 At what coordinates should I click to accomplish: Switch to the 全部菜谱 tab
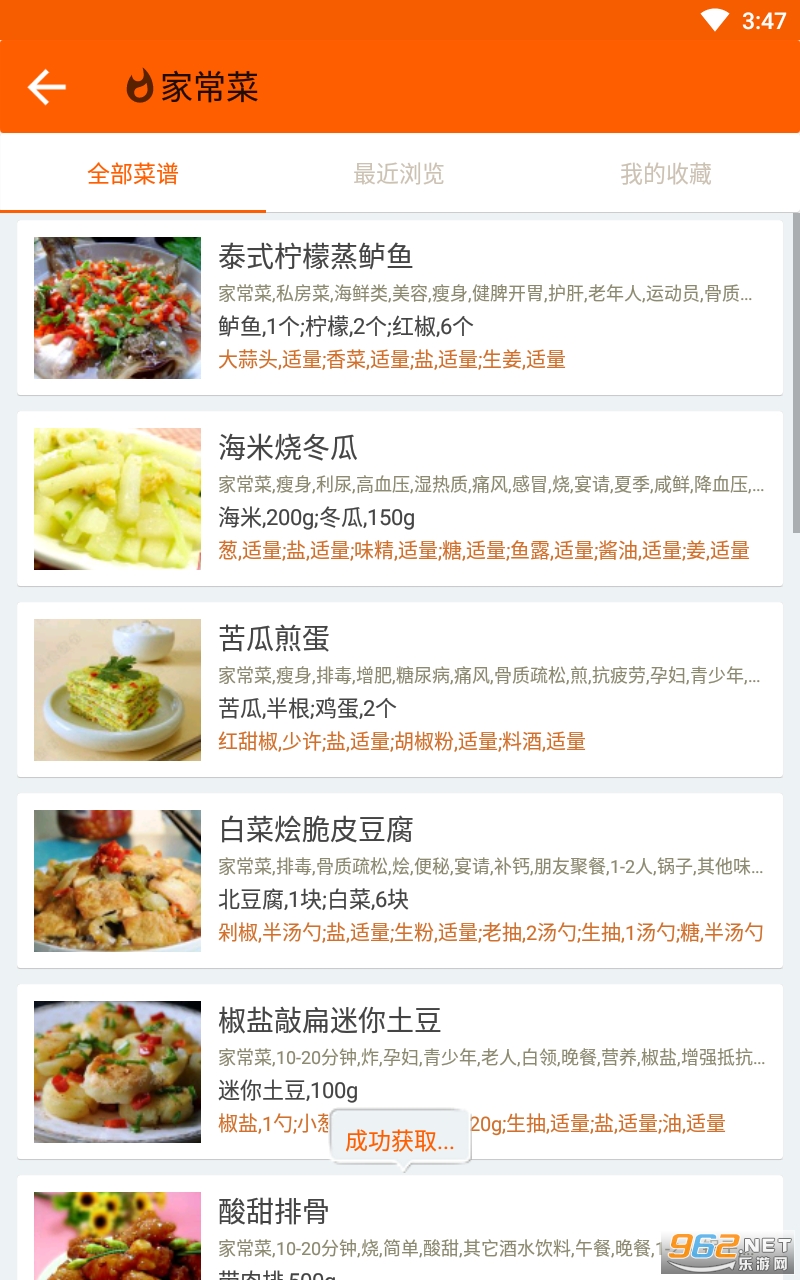click(133, 174)
